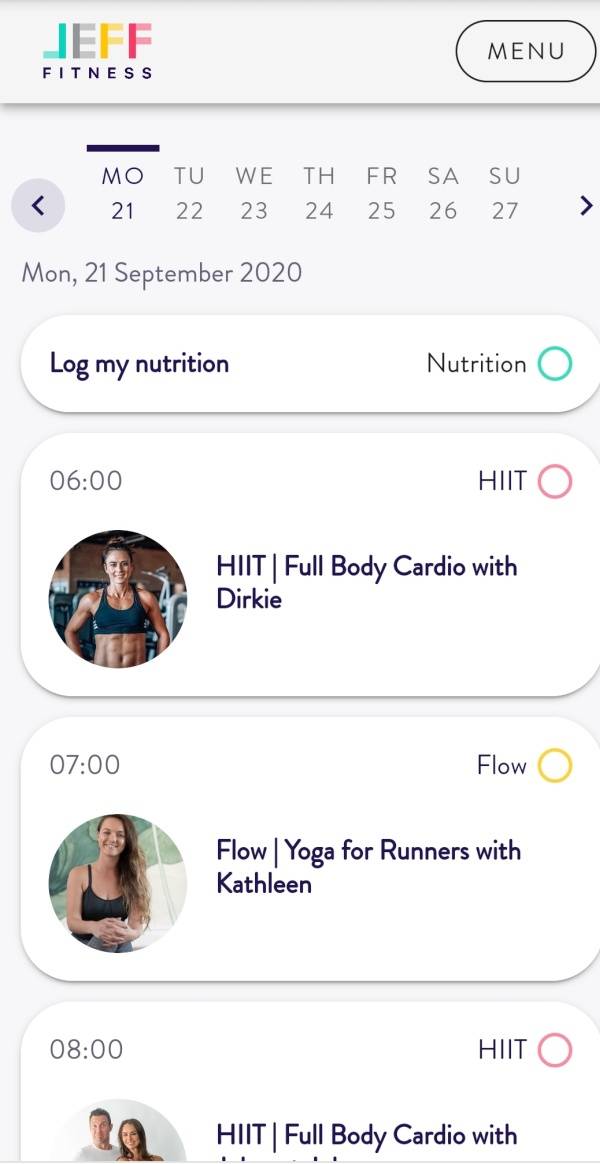Image resolution: width=600 pixels, height=1164 pixels.
Task: Open Log my nutrition card
Action: [x=310, y=364]
